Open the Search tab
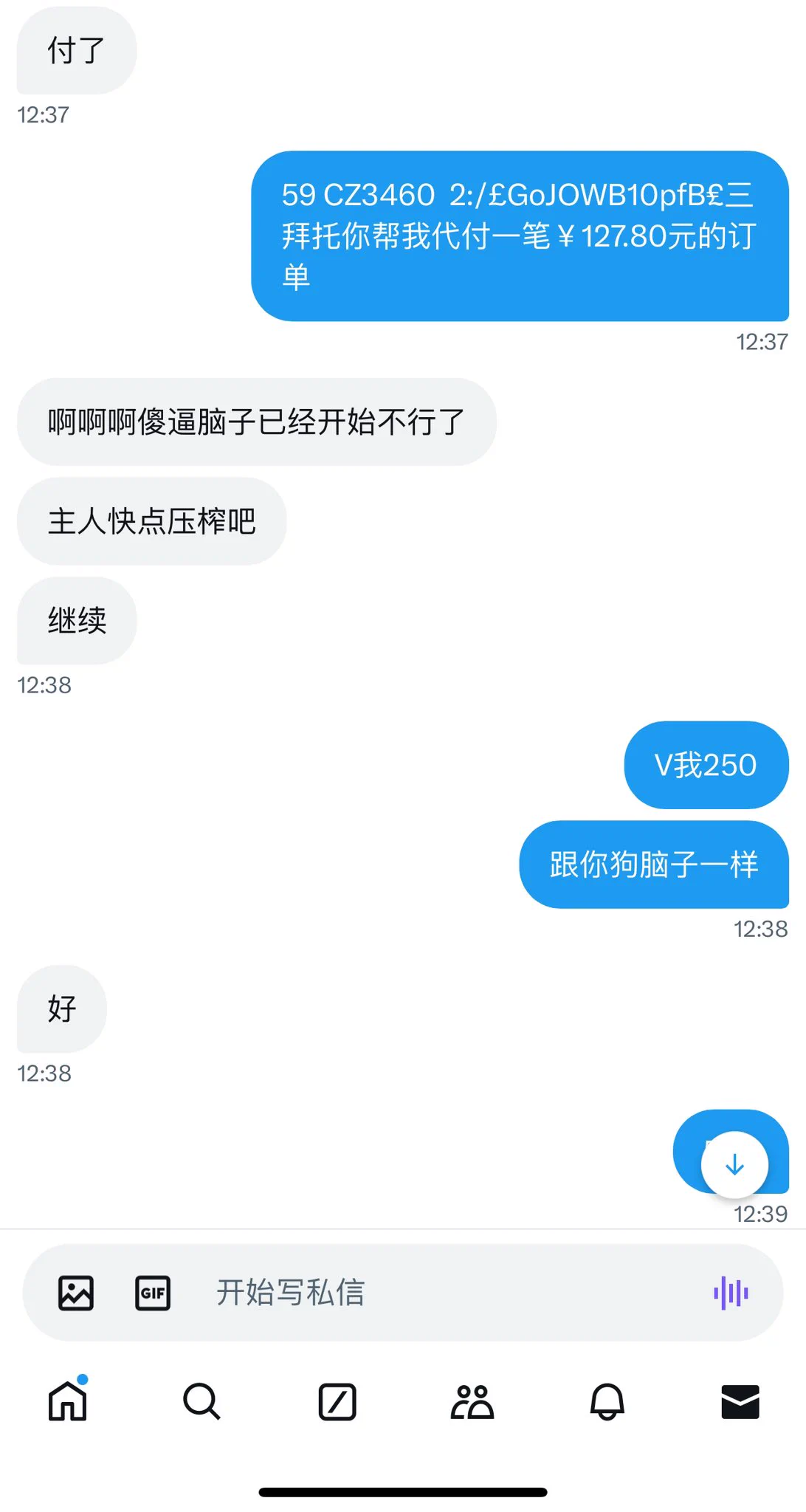This screenshot has height=1512, width=806. (201, 1401)
